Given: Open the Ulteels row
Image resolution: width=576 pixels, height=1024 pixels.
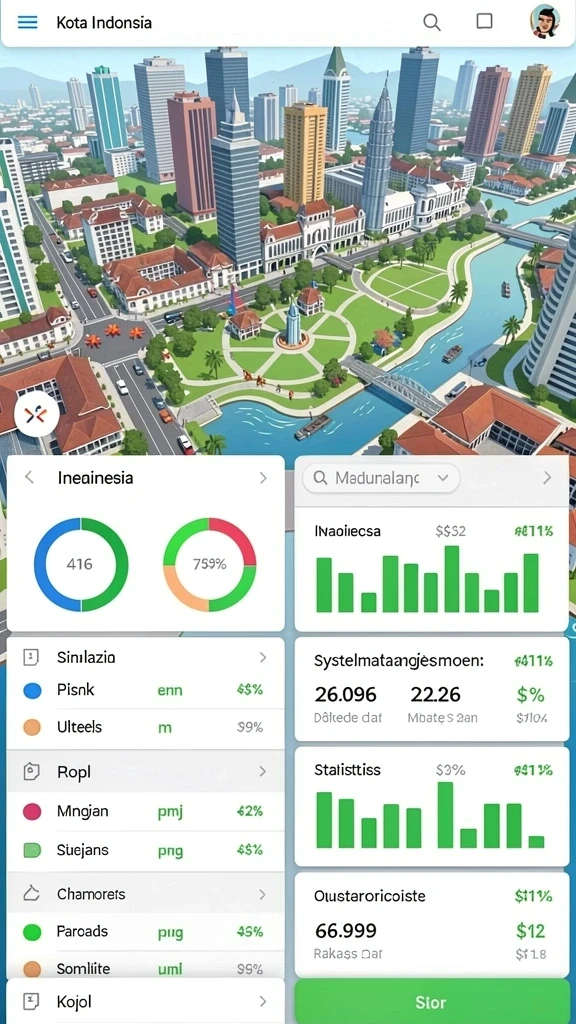Looking at the screenshot, I should [x=146, y=727].
